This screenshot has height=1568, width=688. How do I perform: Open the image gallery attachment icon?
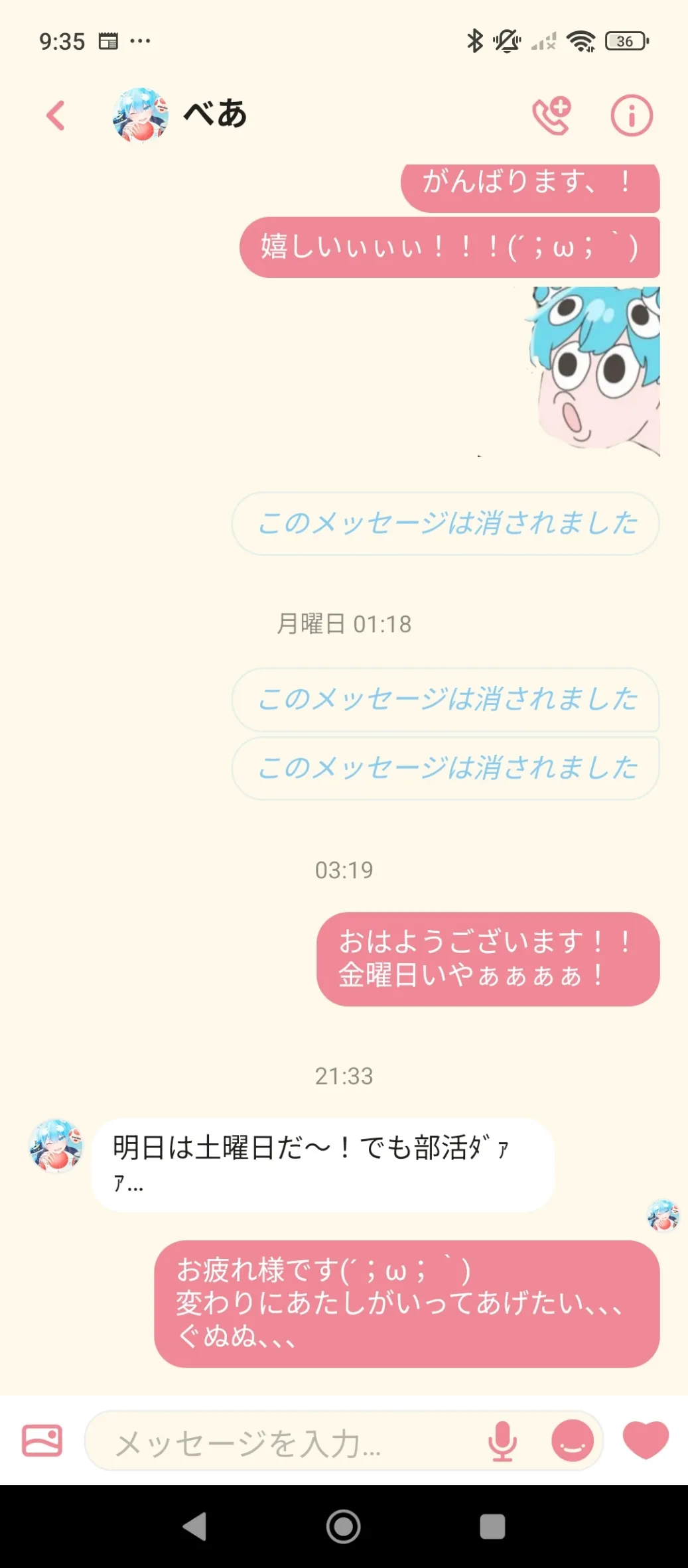point(42,1441)
